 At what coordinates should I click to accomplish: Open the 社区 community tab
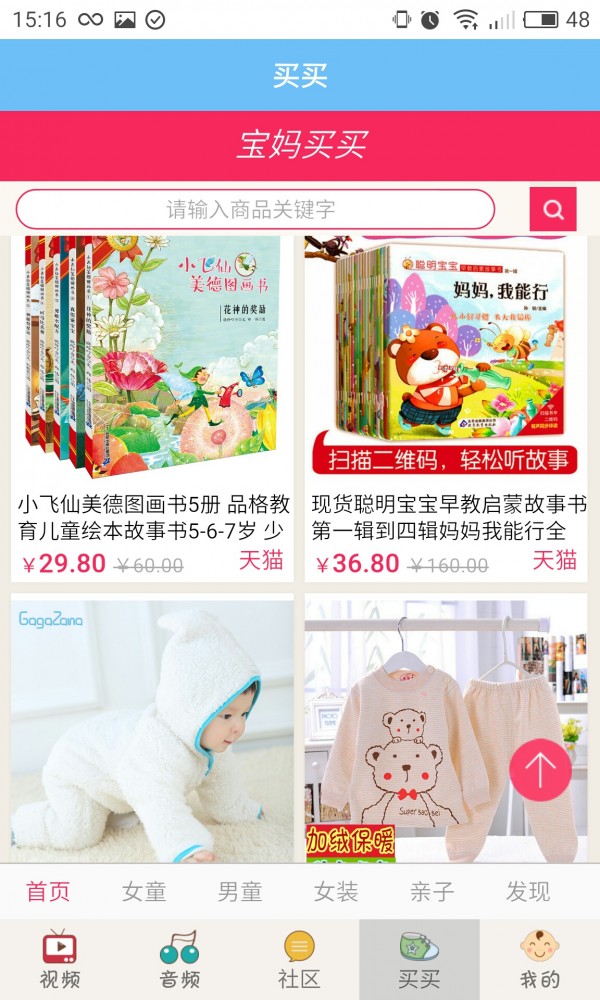click(x=299, y=960)
